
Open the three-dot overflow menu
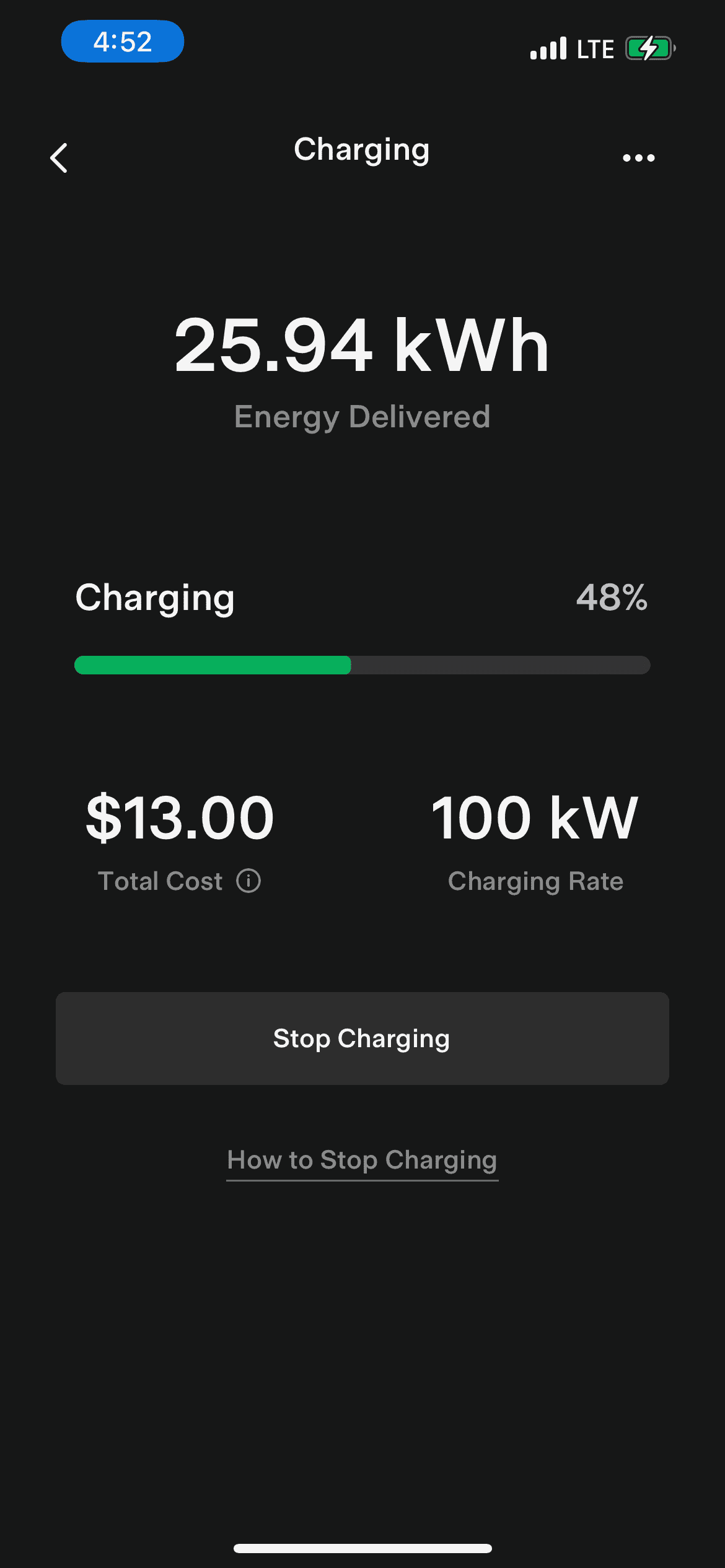point(638,158)
